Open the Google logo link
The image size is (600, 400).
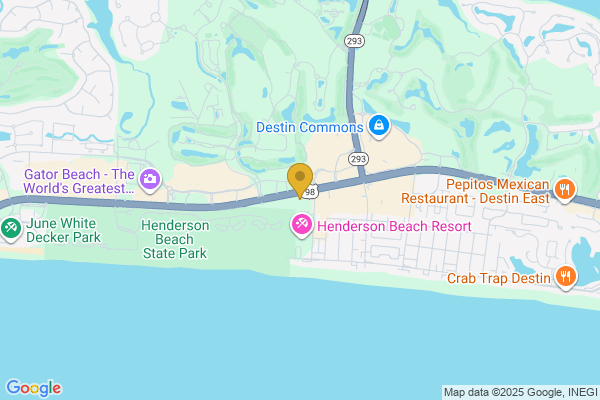(x=33, y=388)
